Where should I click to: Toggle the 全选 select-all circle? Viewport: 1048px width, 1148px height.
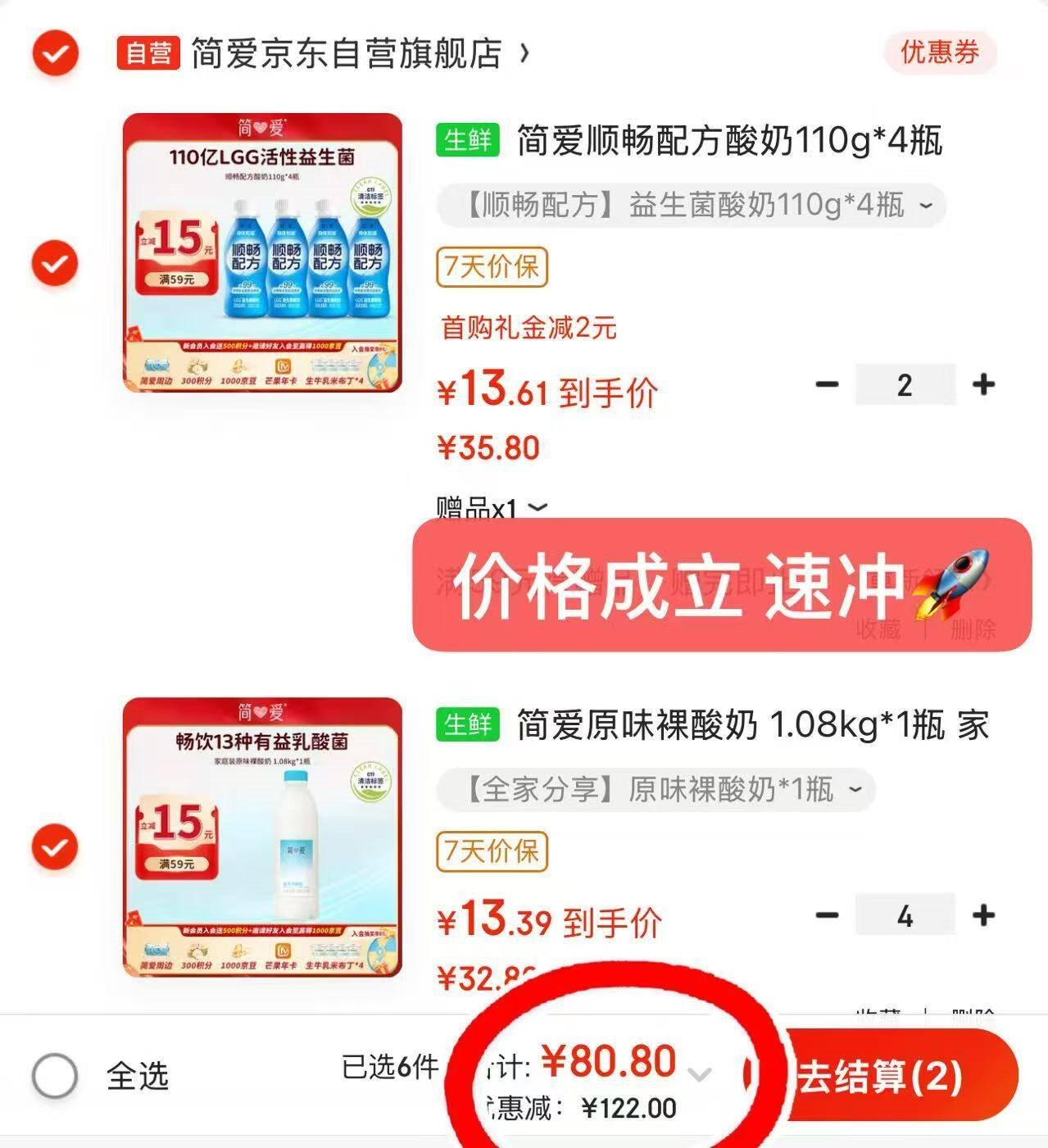pos(55,1075)
